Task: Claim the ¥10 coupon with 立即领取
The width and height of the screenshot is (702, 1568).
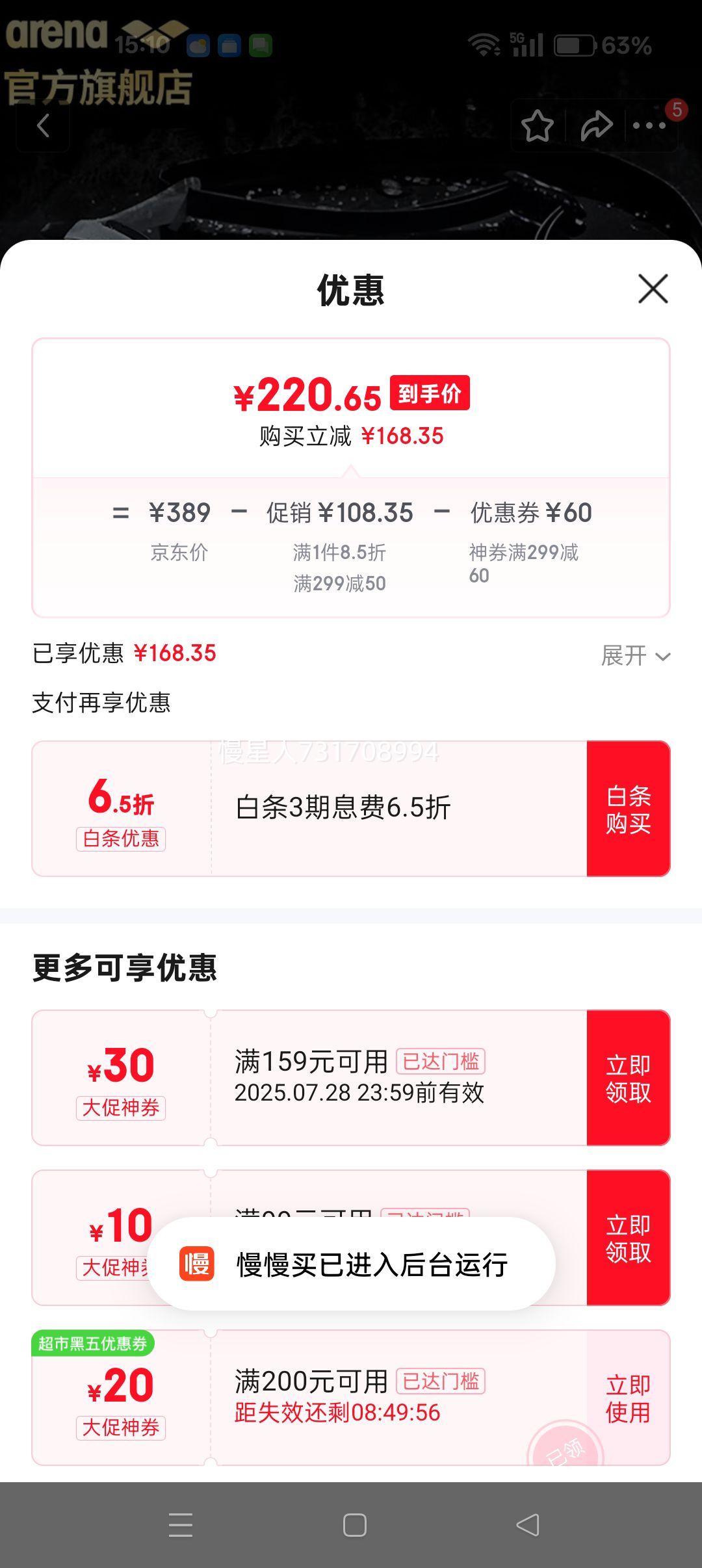Action: coord(628,1238)
